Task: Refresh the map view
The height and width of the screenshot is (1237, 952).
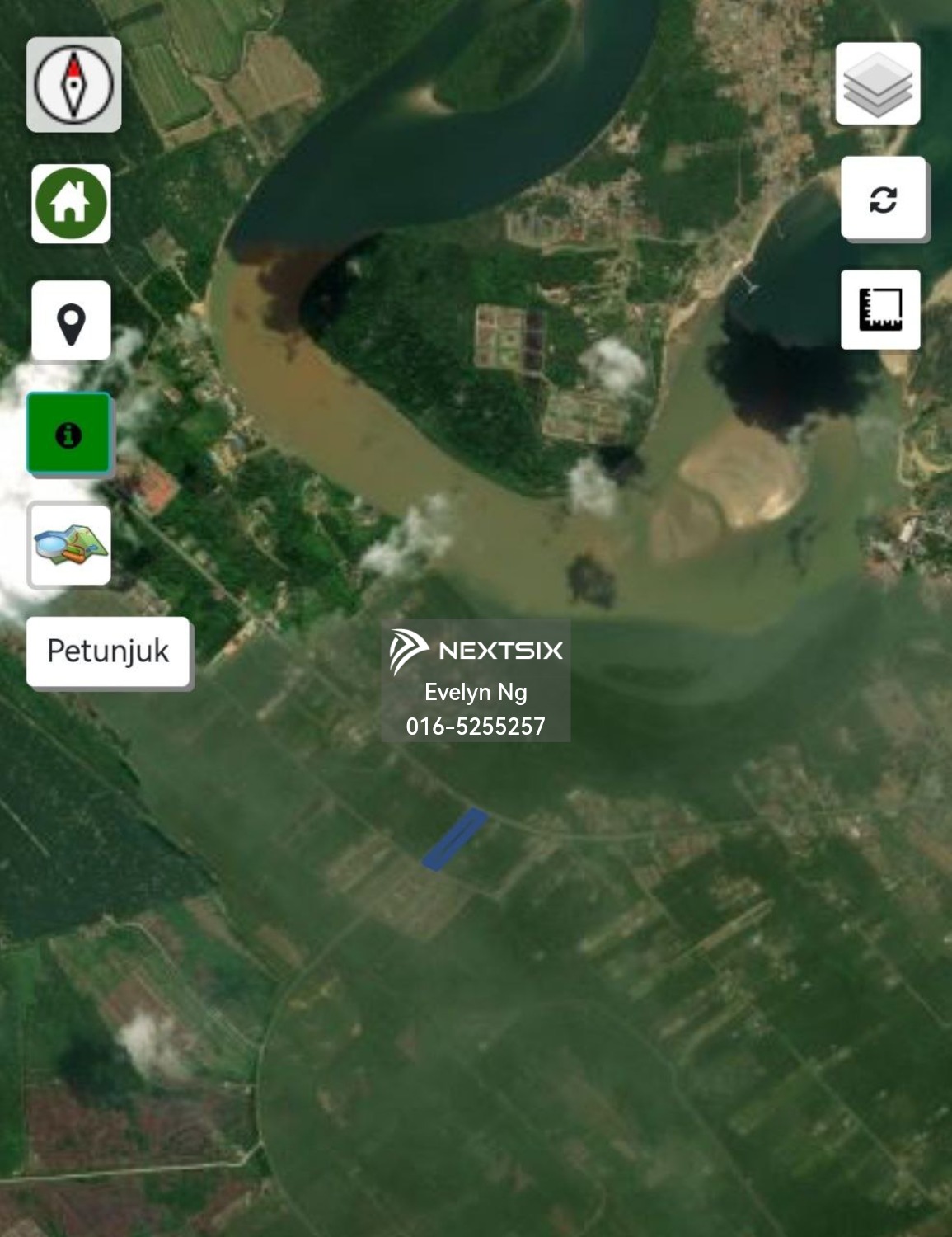Action: (x=882, y=198)
